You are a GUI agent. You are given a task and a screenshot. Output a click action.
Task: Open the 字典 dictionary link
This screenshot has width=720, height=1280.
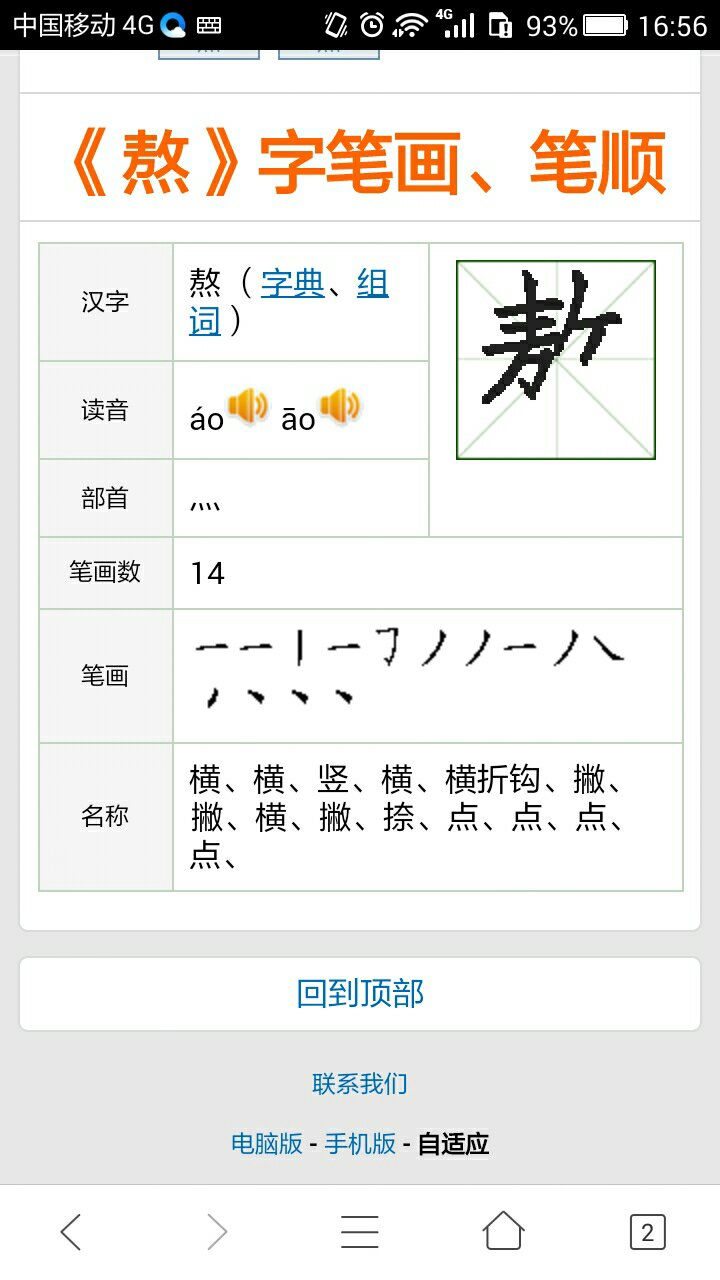[x=293, y=284]
